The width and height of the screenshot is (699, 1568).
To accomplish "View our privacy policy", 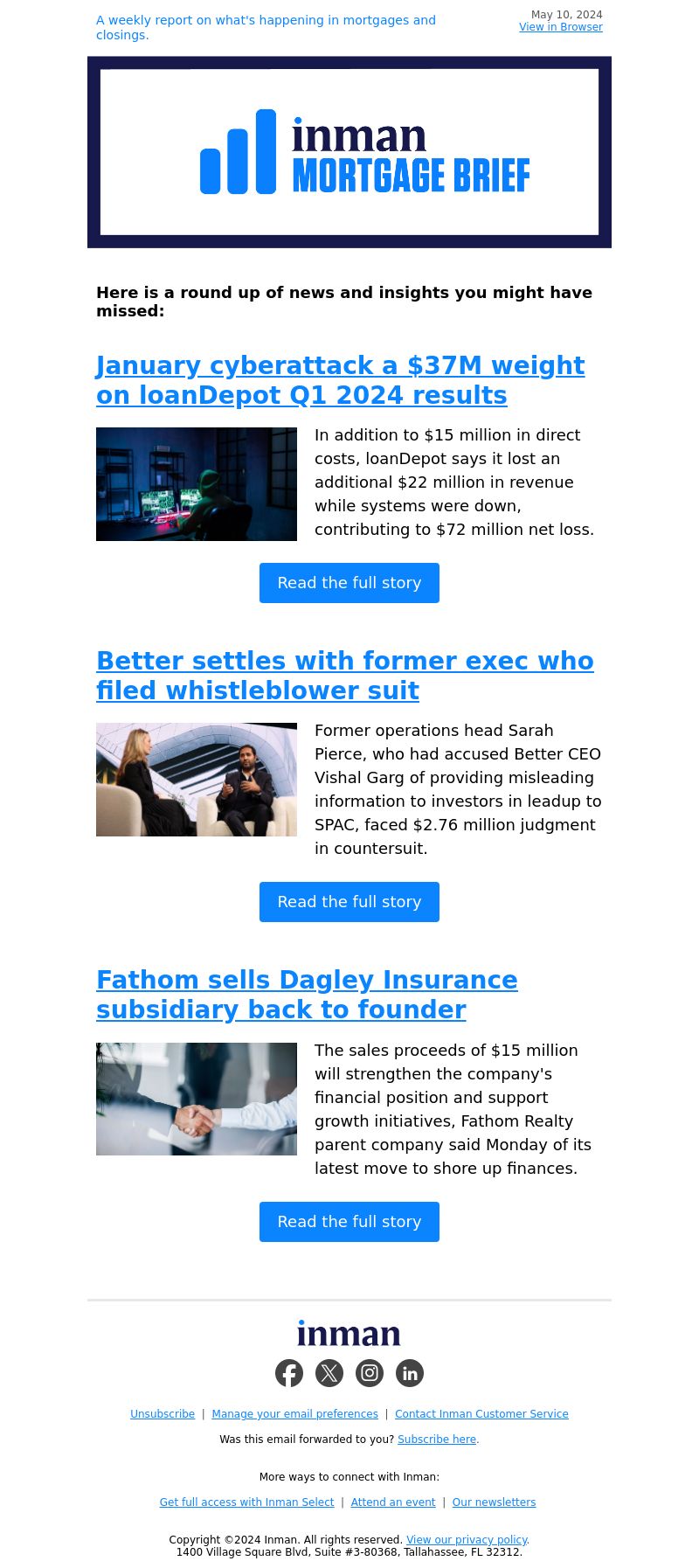I will 467,1540.
